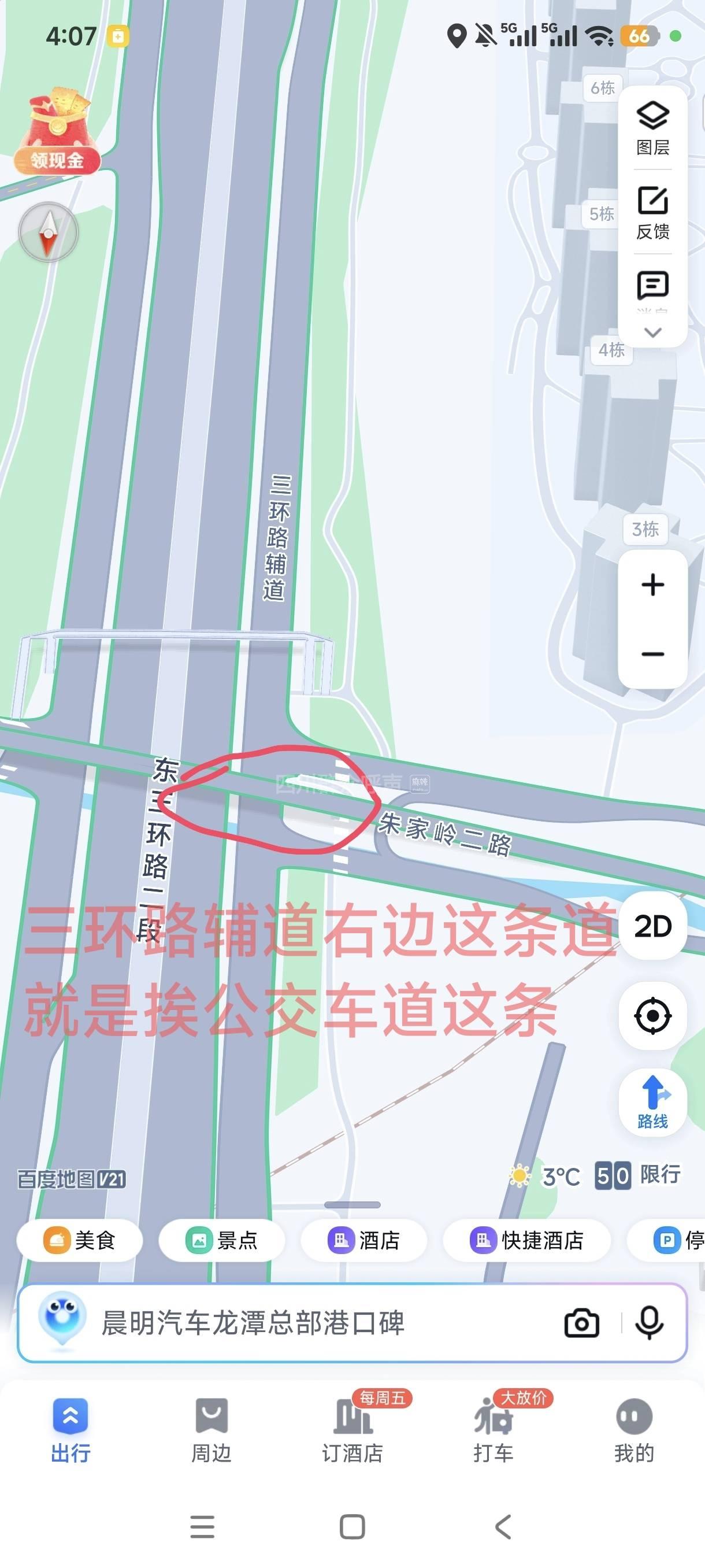
Task: Open 路线 route planning
Action: (652, 1103)
